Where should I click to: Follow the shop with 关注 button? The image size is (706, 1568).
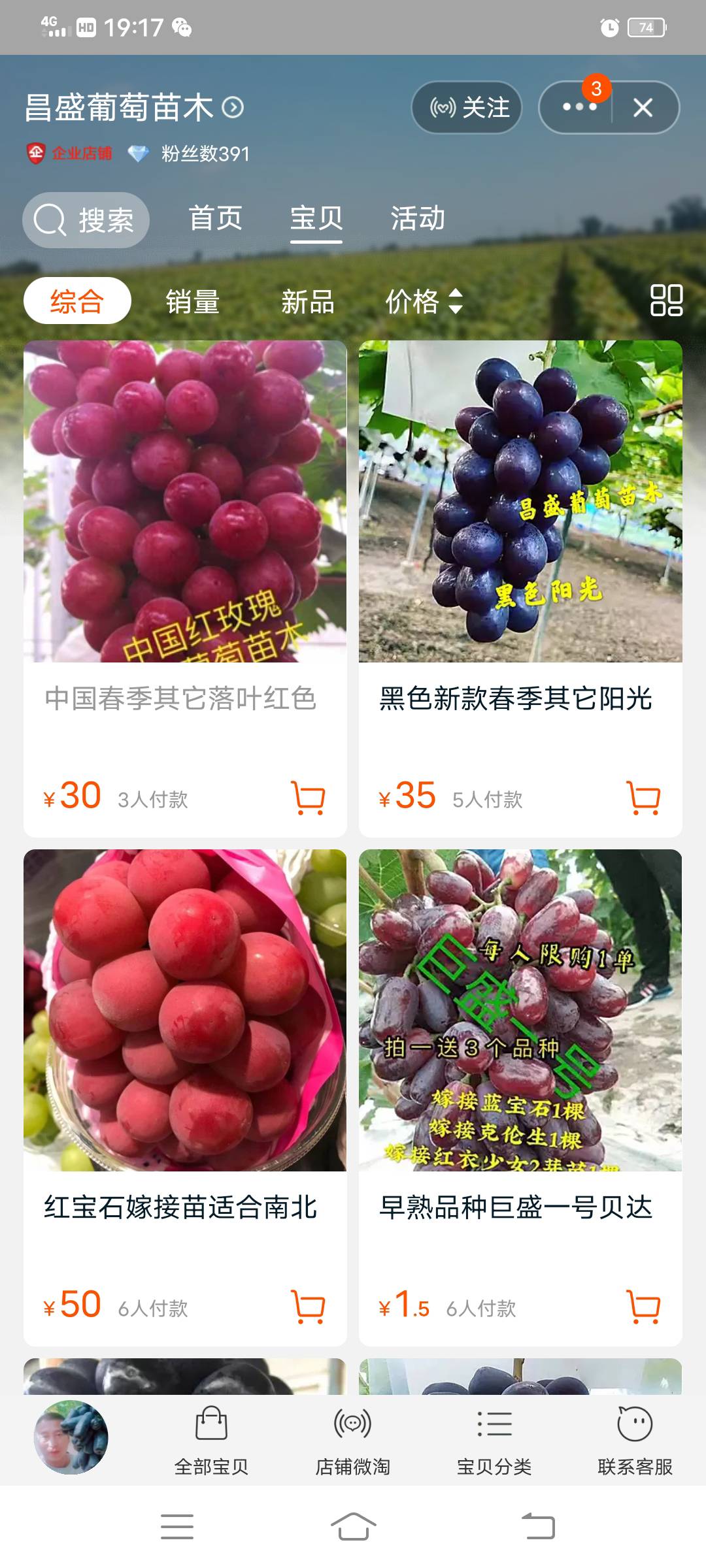pos(467,107)
